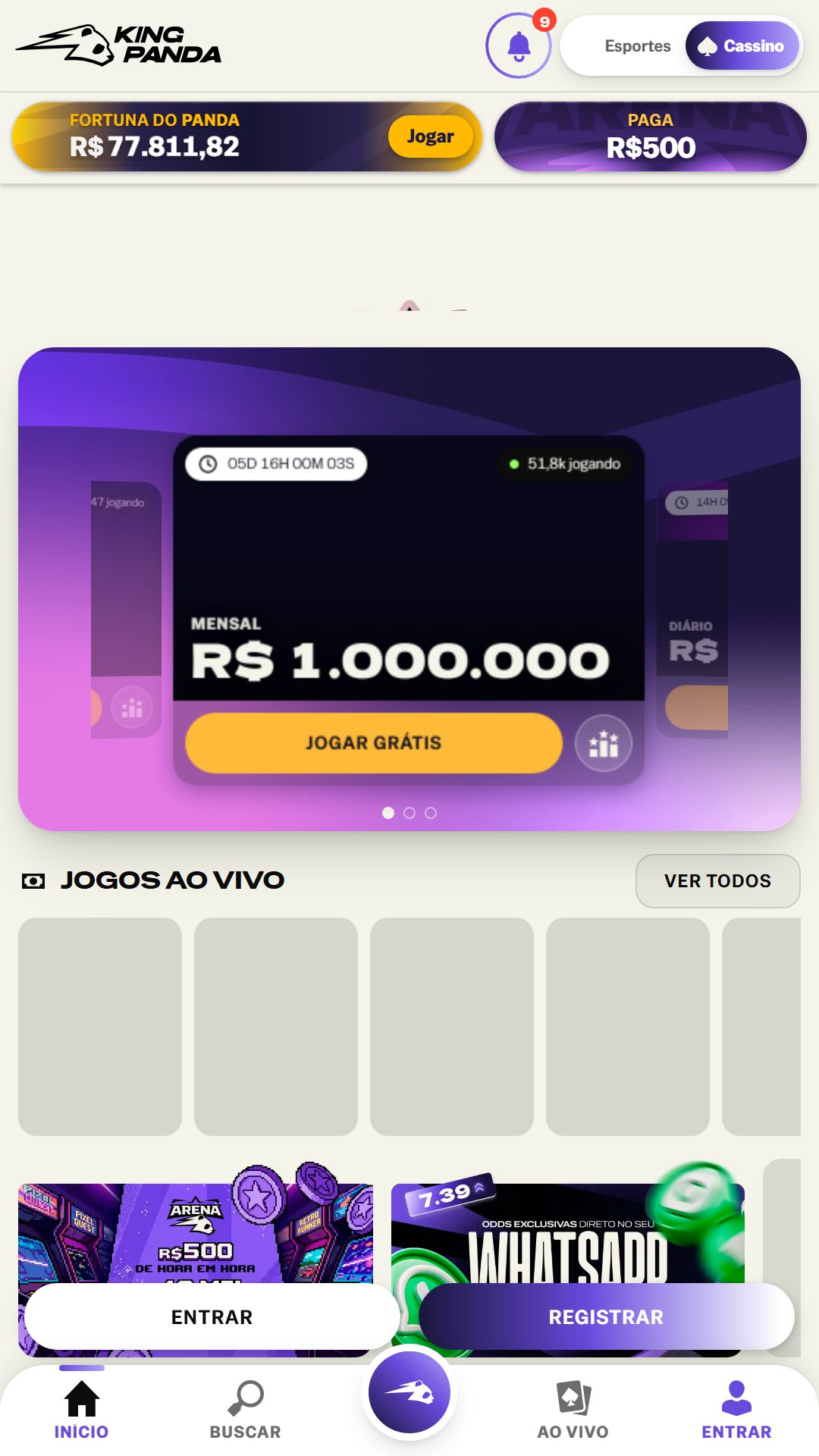Open the notifications bell

[x=519, y=45]
